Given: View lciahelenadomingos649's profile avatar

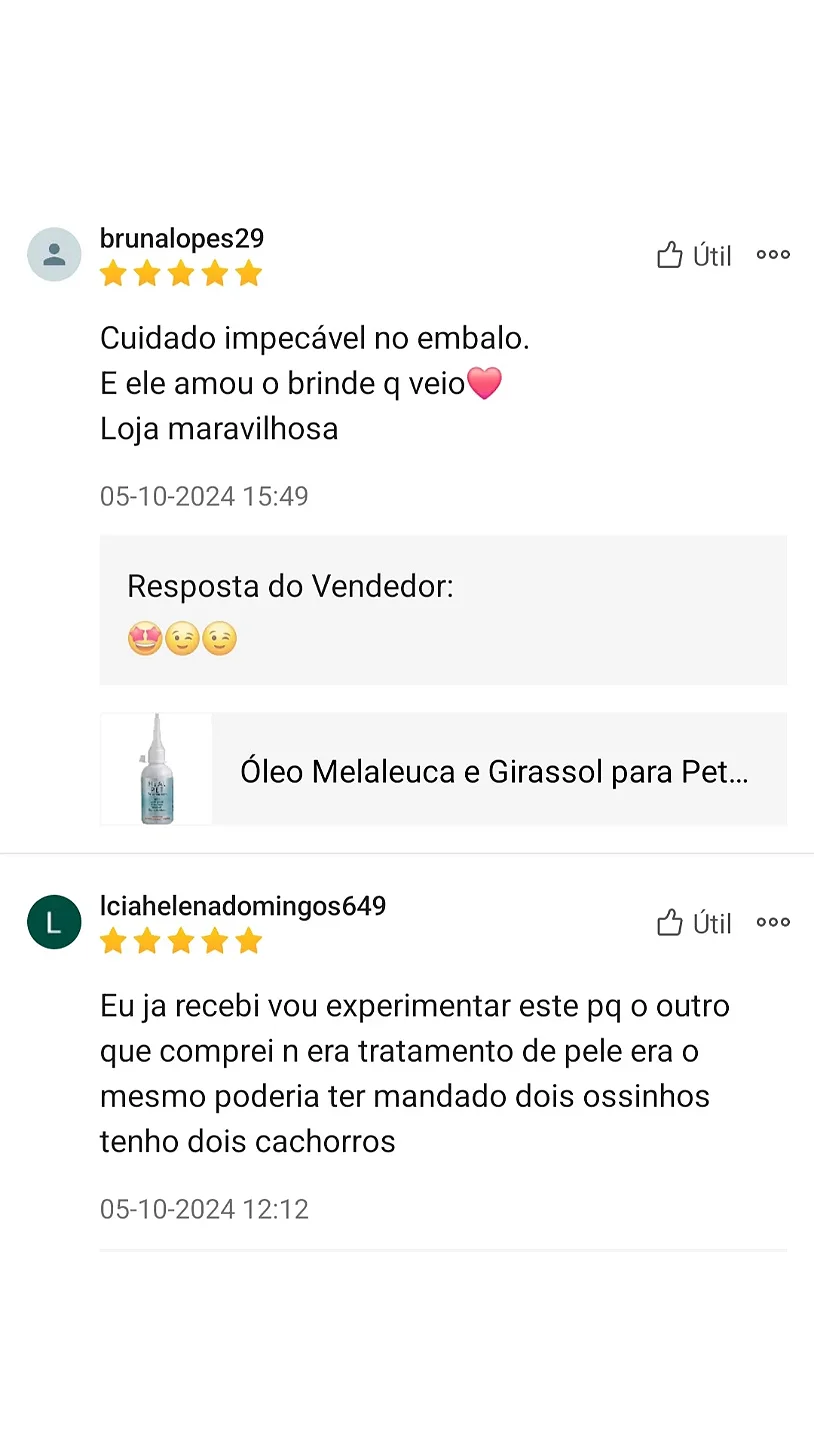Looking at the screenshot, I should coord(54,922).
